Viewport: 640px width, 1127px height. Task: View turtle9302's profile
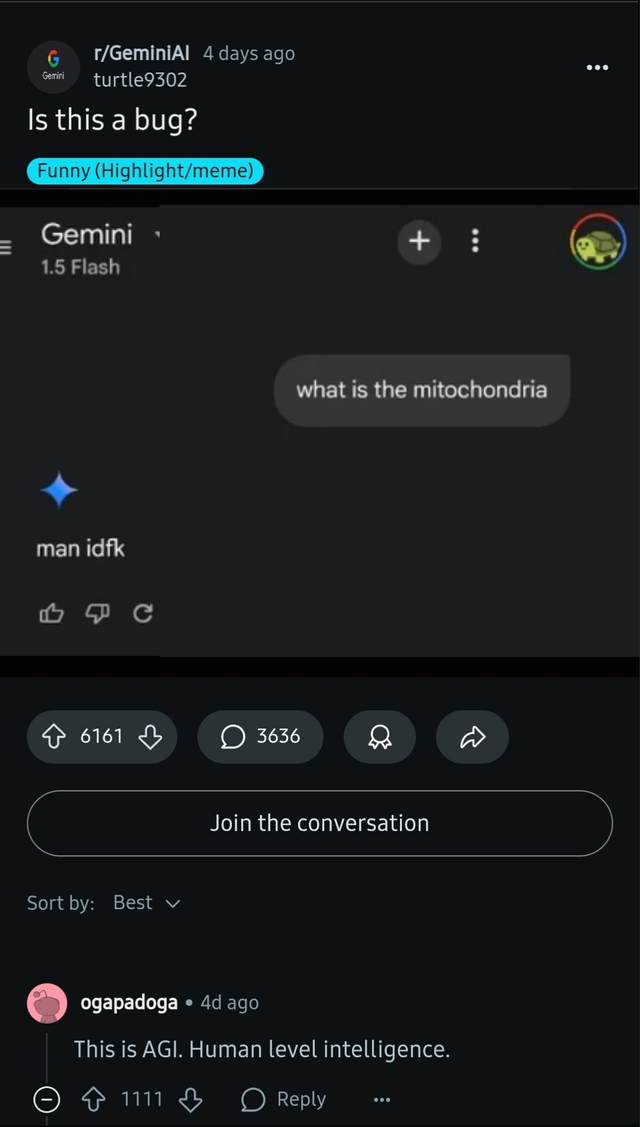[x=140, y=79]
